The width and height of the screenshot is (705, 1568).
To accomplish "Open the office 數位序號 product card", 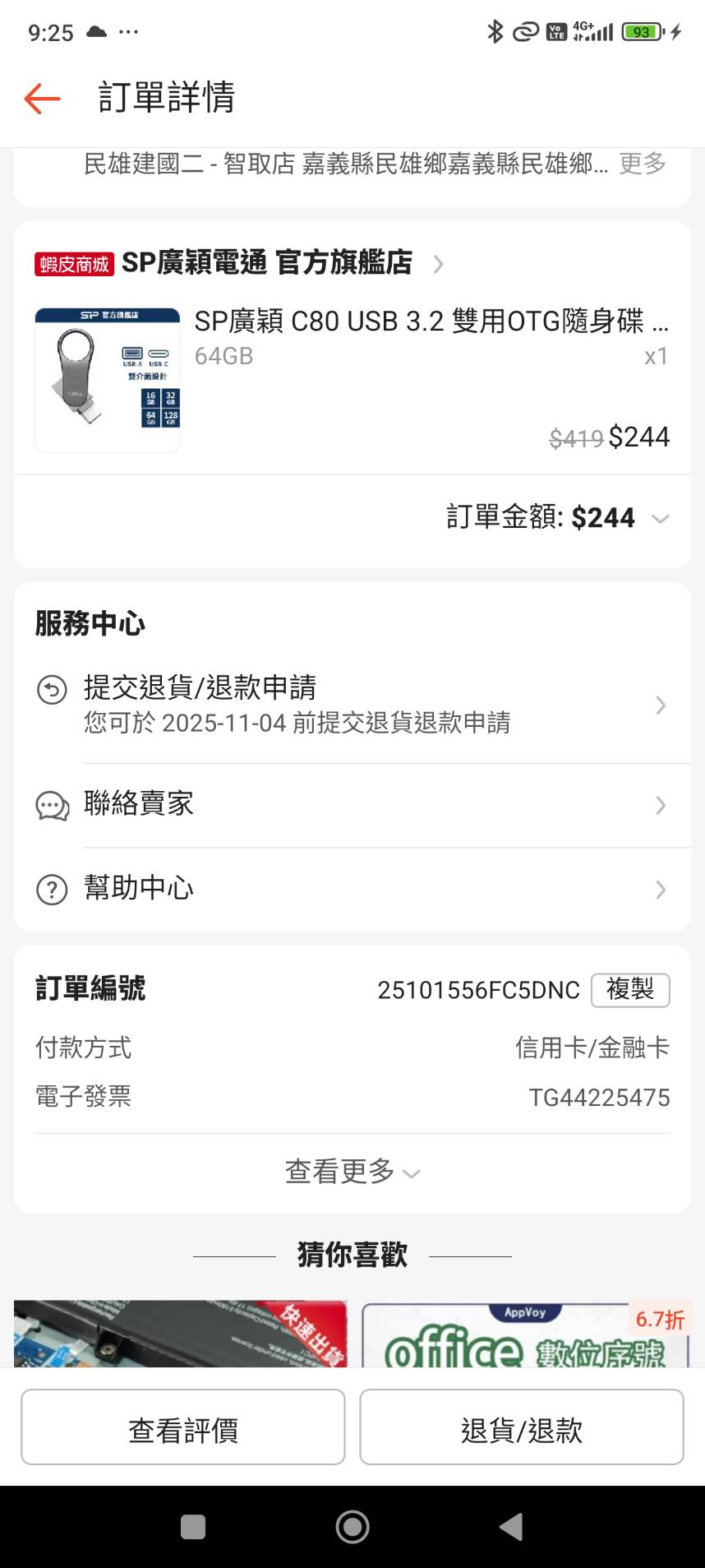I will (524, 1335).
